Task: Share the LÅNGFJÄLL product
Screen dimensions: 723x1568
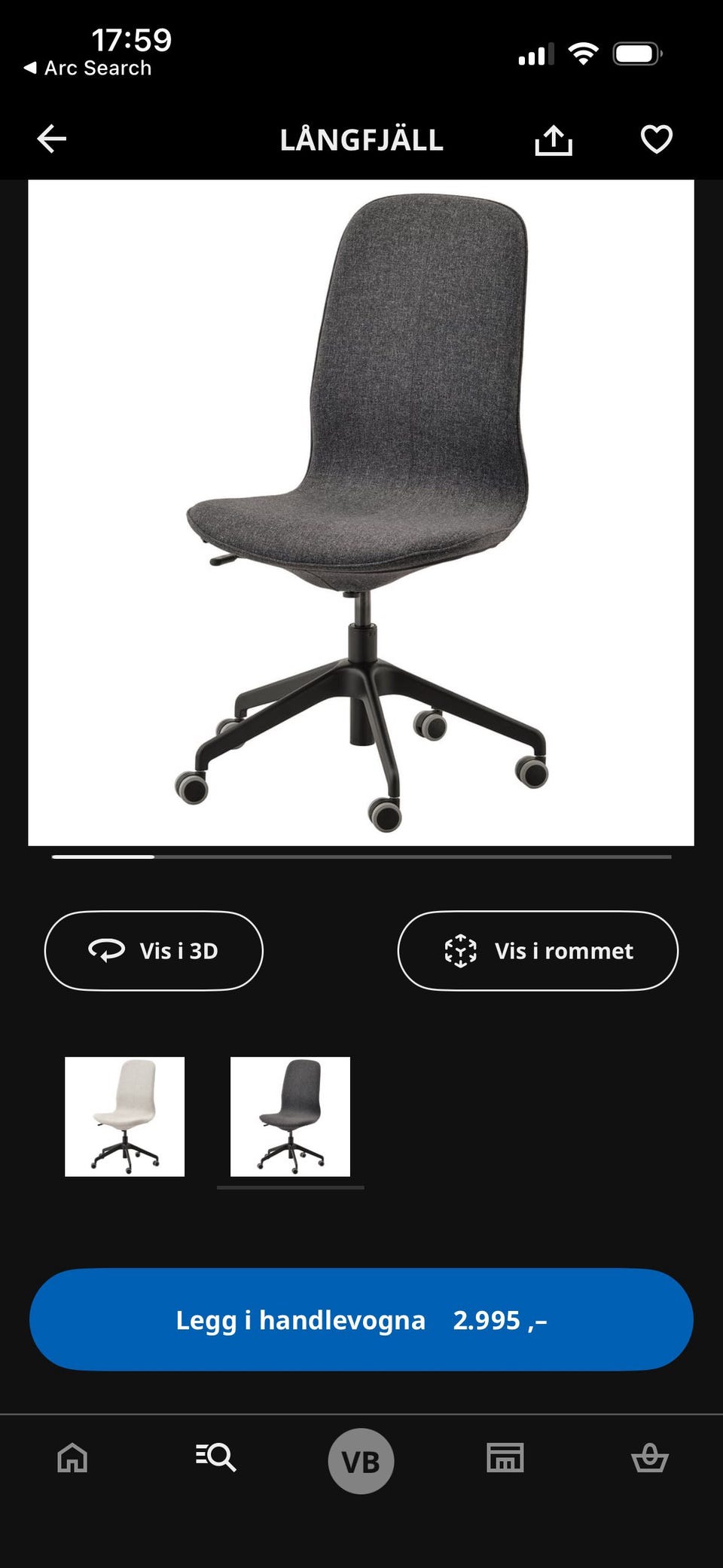Action: [554, 139]
